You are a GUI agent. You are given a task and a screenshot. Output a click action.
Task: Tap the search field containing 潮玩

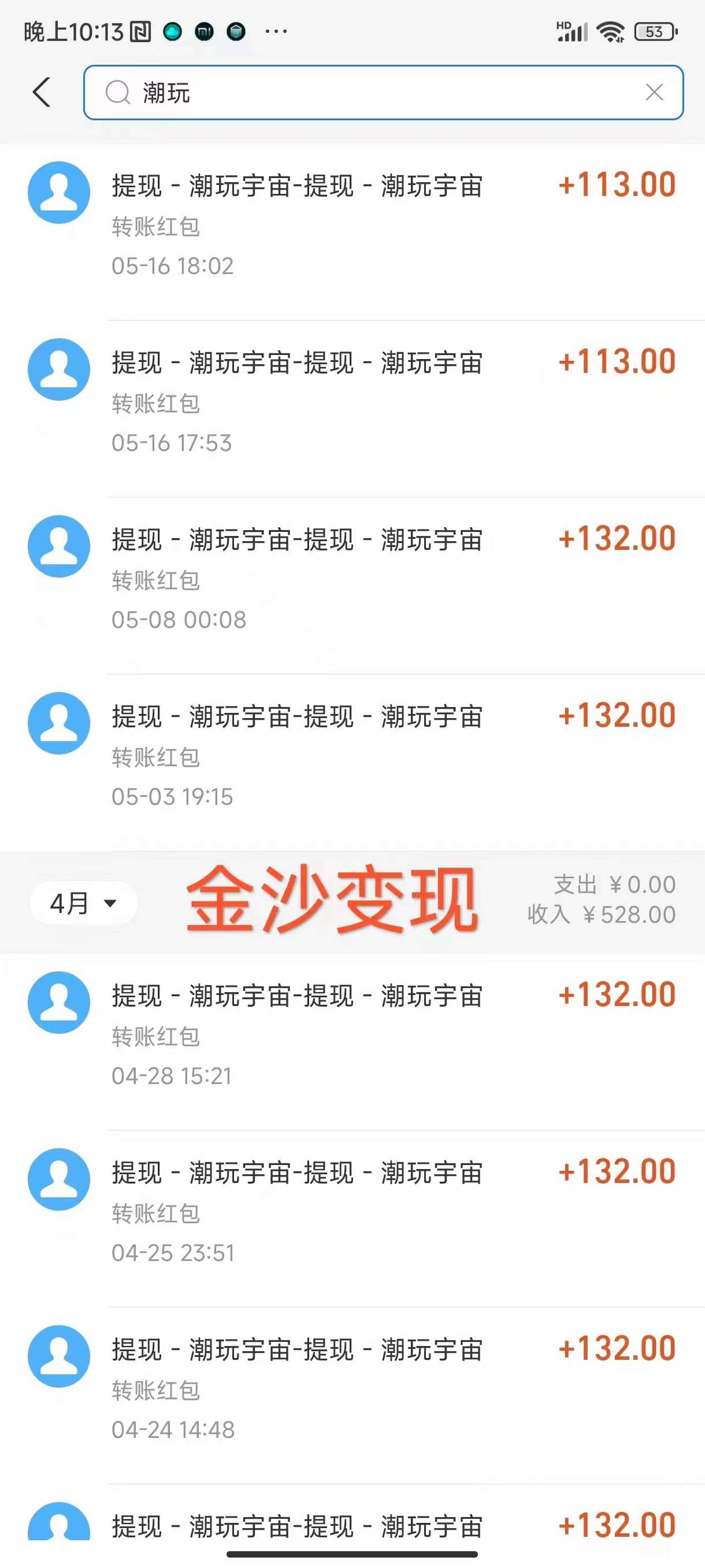tap(383, 93)
